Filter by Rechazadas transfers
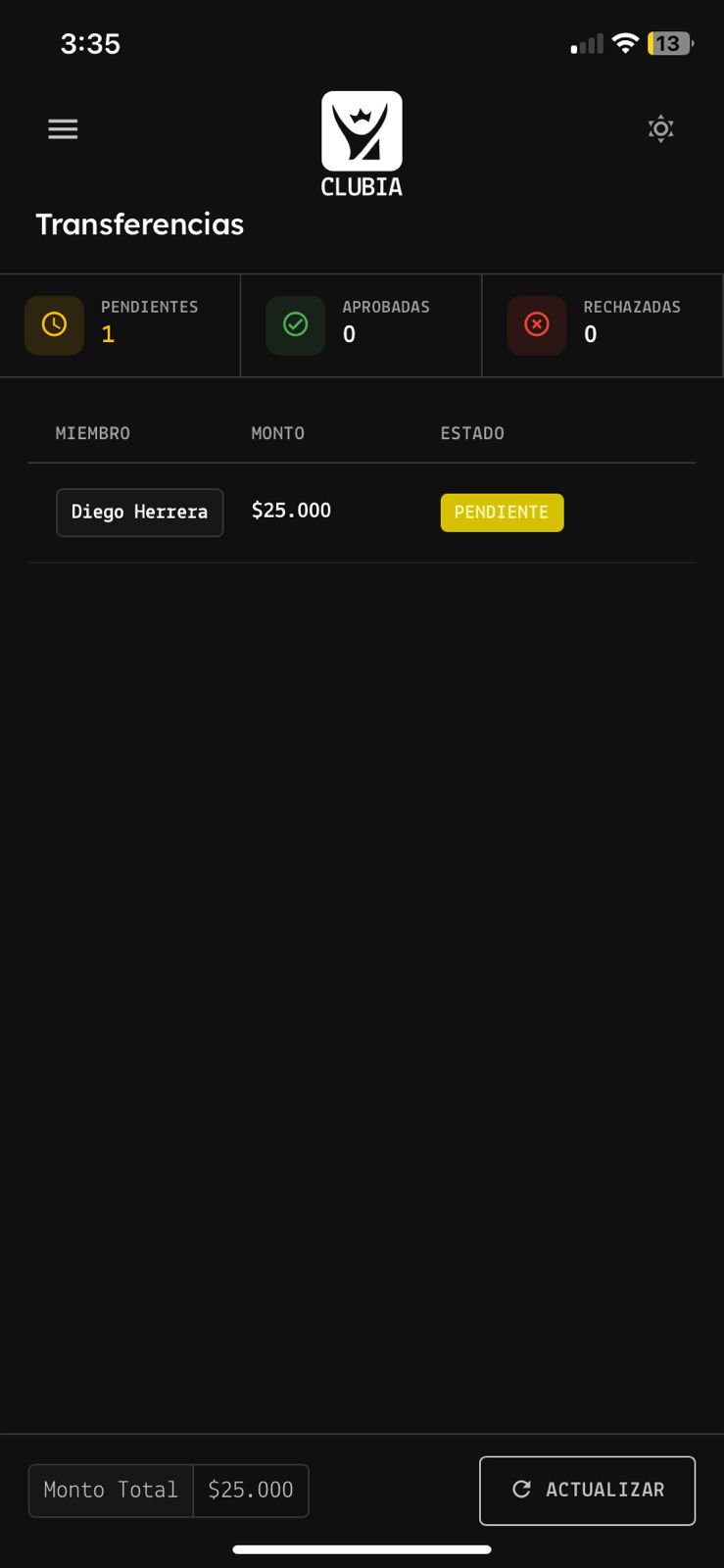This screenshot has width=724, height=1568. tap(603, 325)
